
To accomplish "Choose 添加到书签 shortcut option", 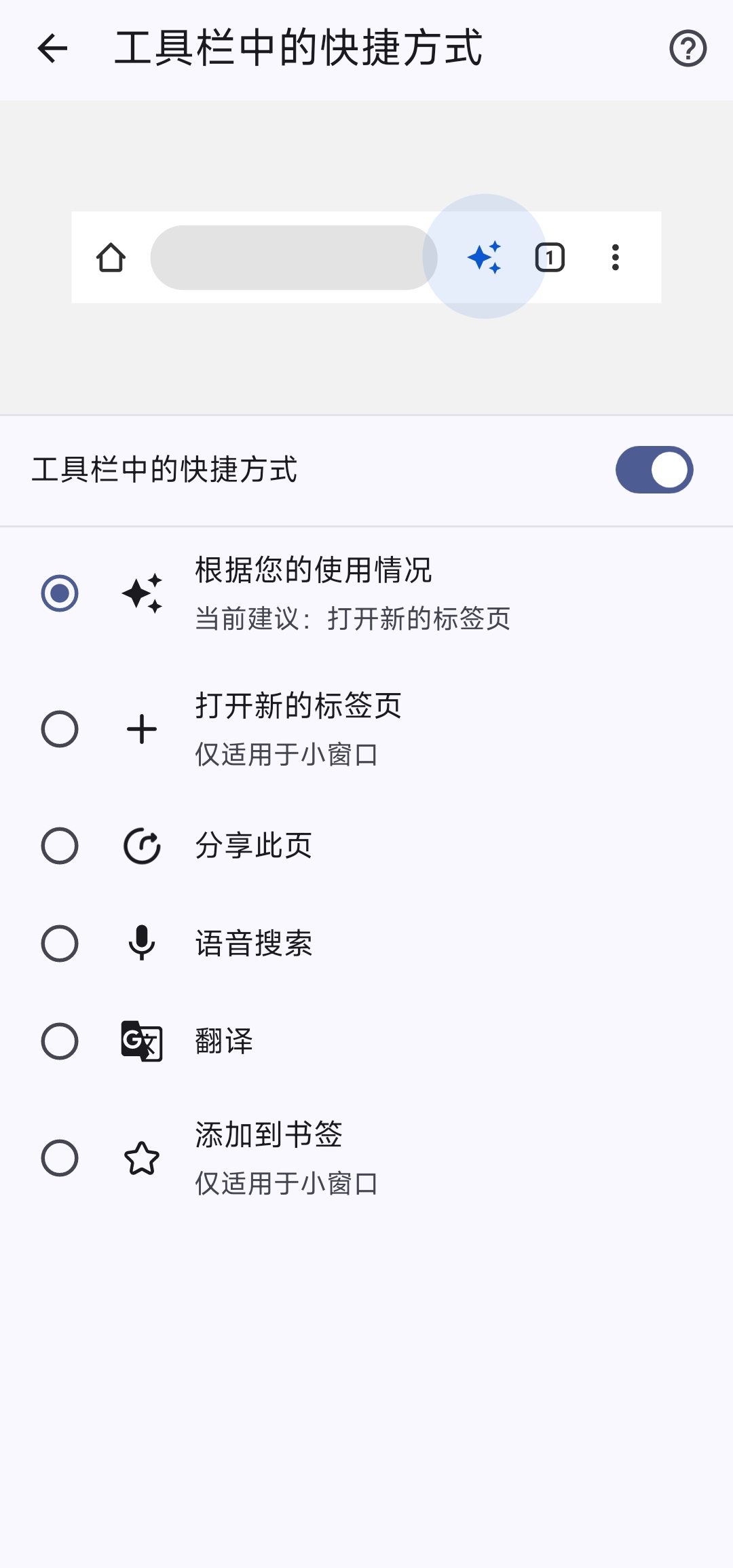I will pos(60,1158).
